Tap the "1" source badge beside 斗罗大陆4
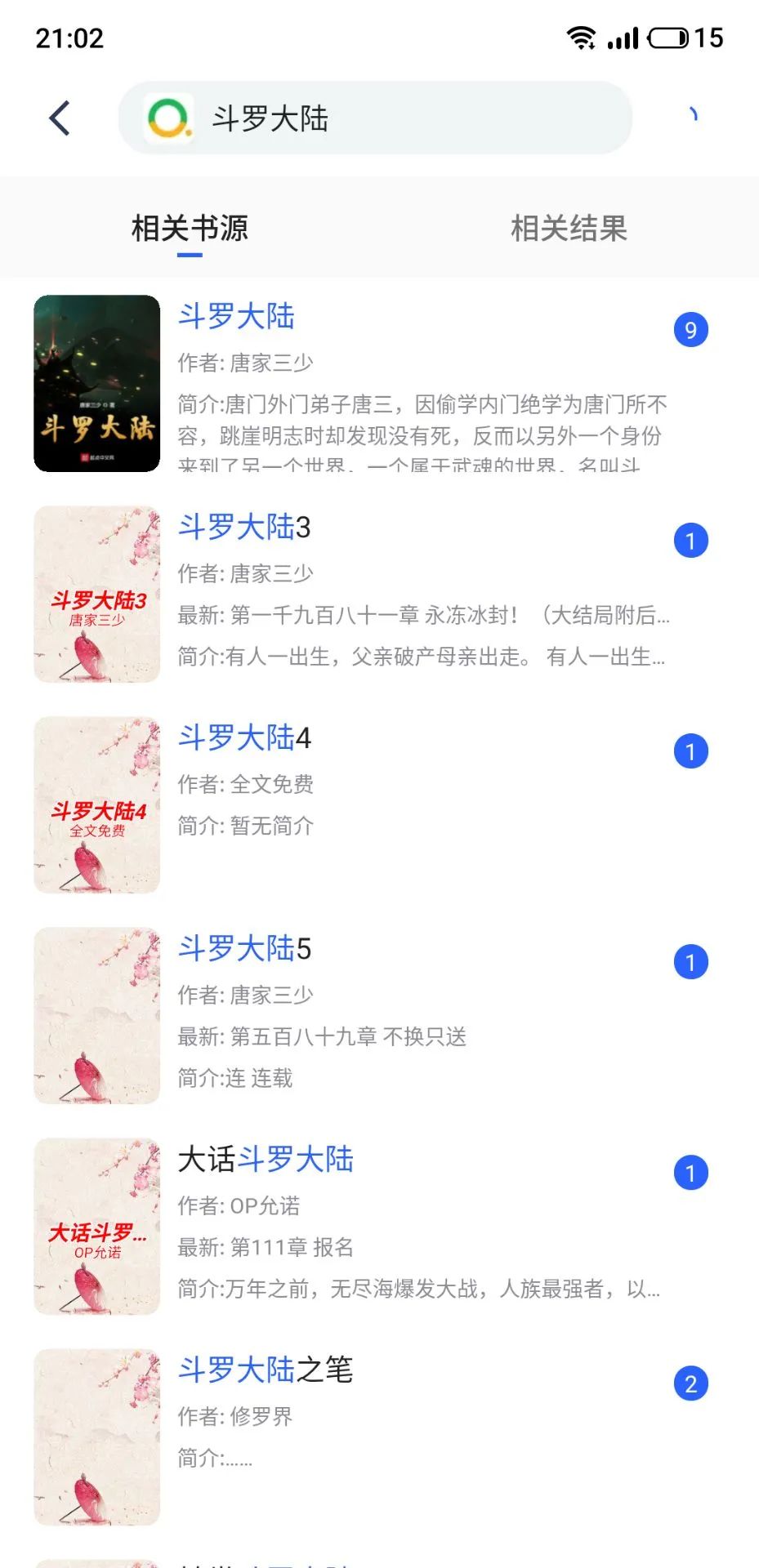This screenshot has width=759, height=1568. (691, 750)
